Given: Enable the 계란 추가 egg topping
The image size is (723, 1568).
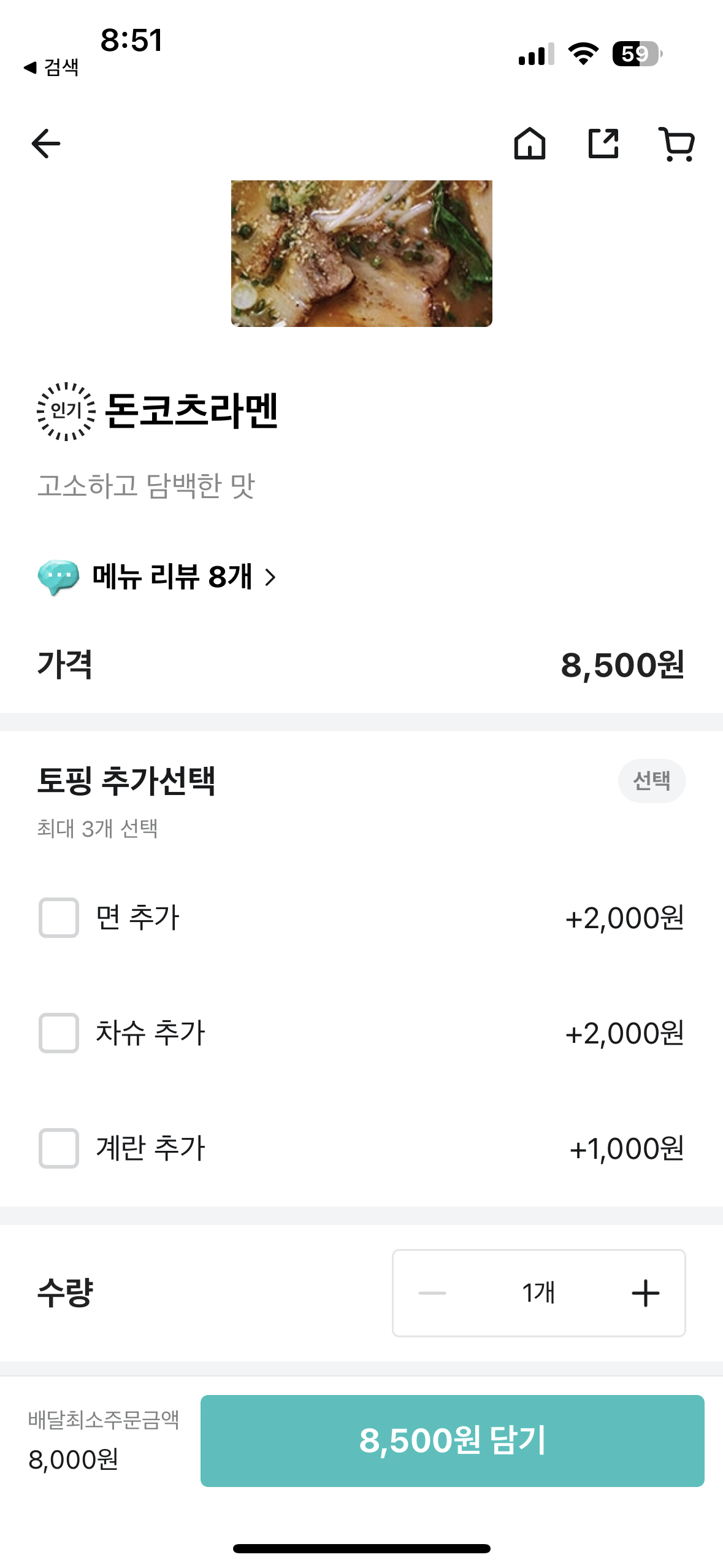Looking at the screenshot, I should click(x=58, y=1149).
